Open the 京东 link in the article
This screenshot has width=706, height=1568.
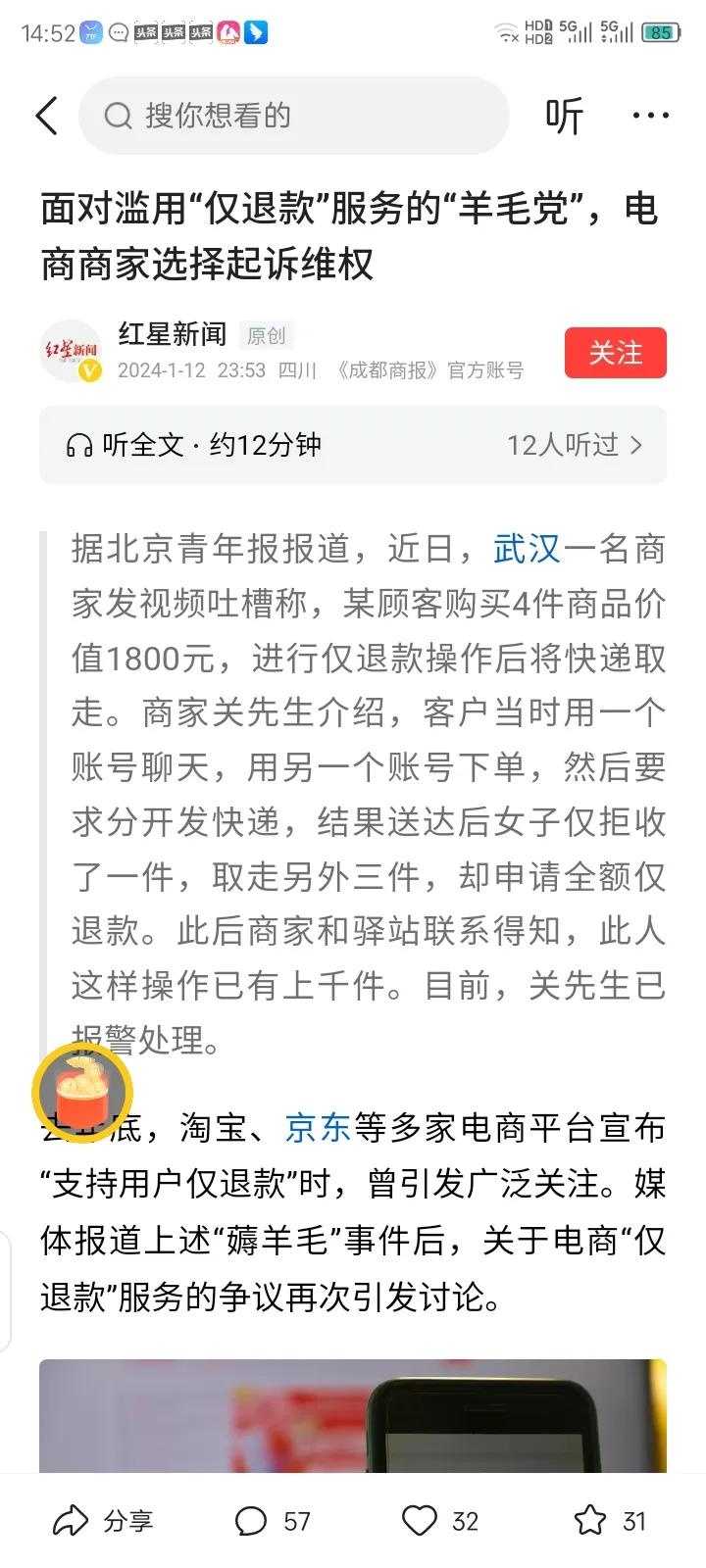[x=318, y=1128]
